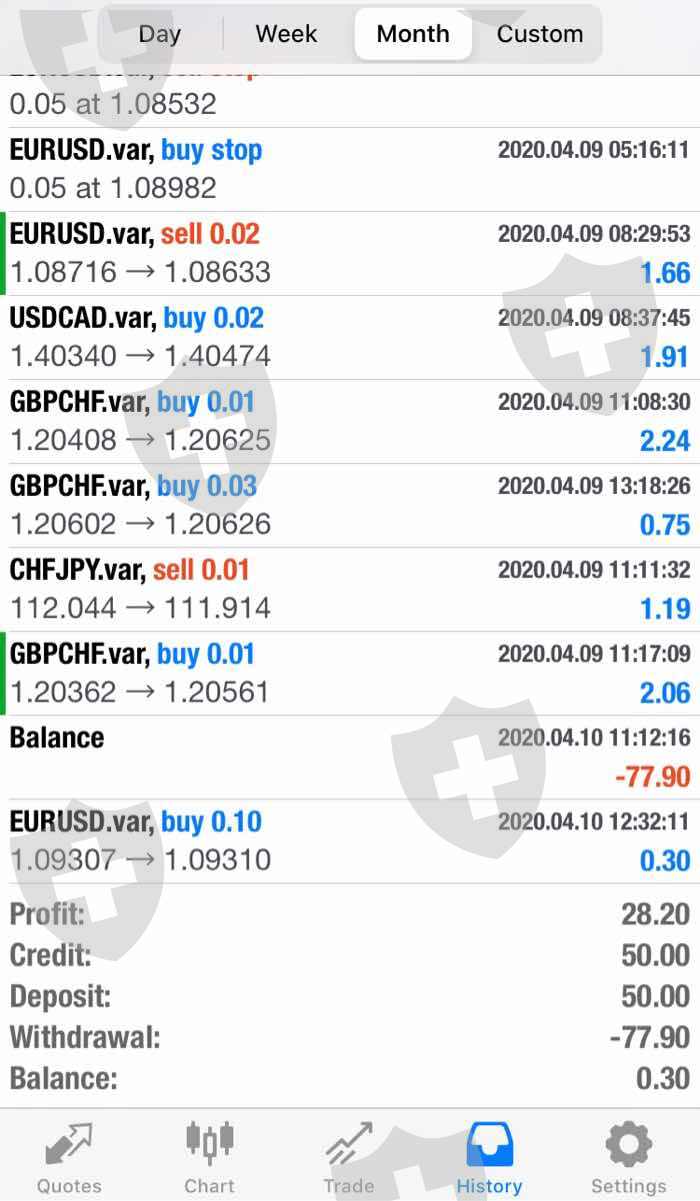The width and height of the screenshot is (700, 1201).
Task: View the USDCAD buy 0.02 trade details
Action: click(350, 337)
